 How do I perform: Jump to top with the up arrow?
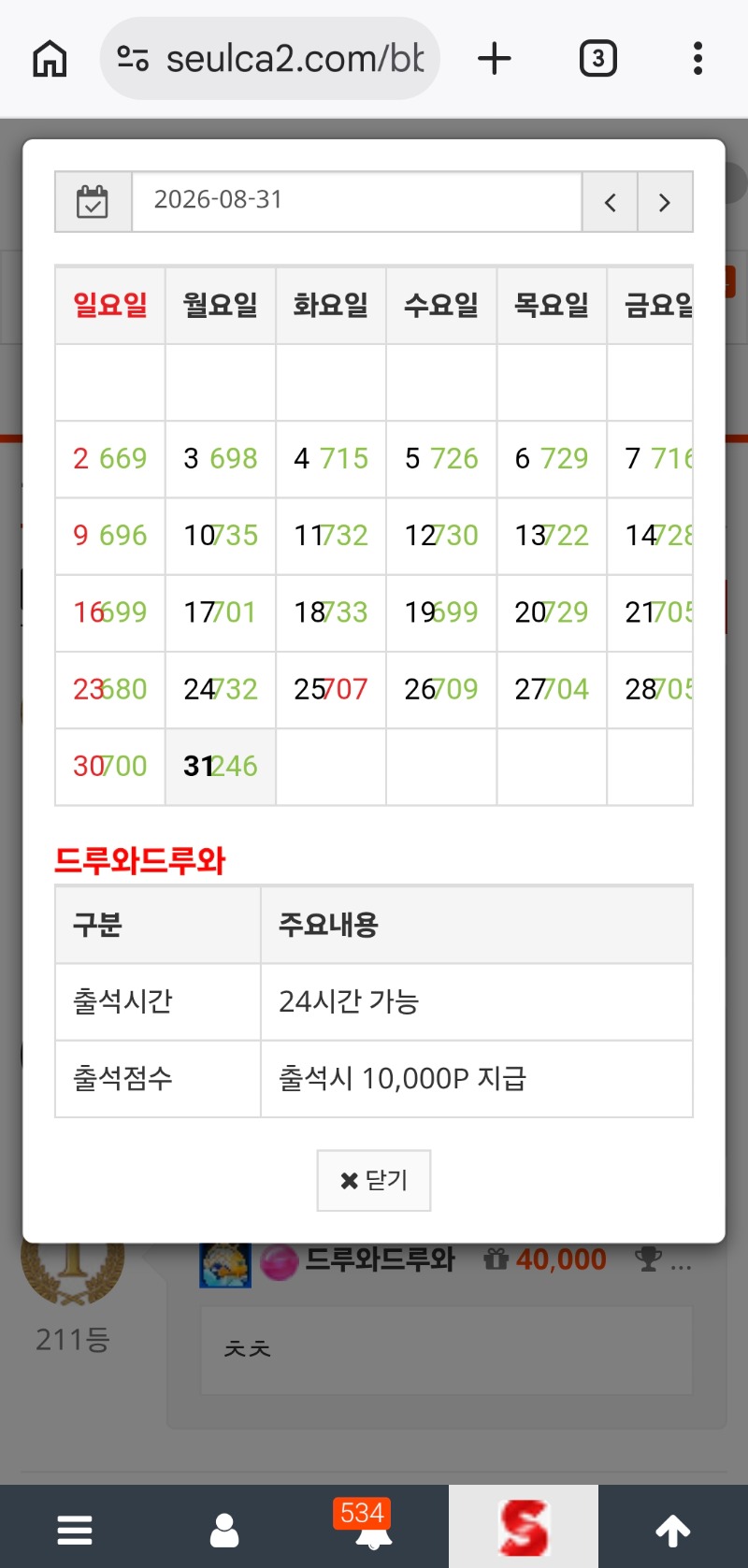pyautogui.click(x=673, y=1530)
